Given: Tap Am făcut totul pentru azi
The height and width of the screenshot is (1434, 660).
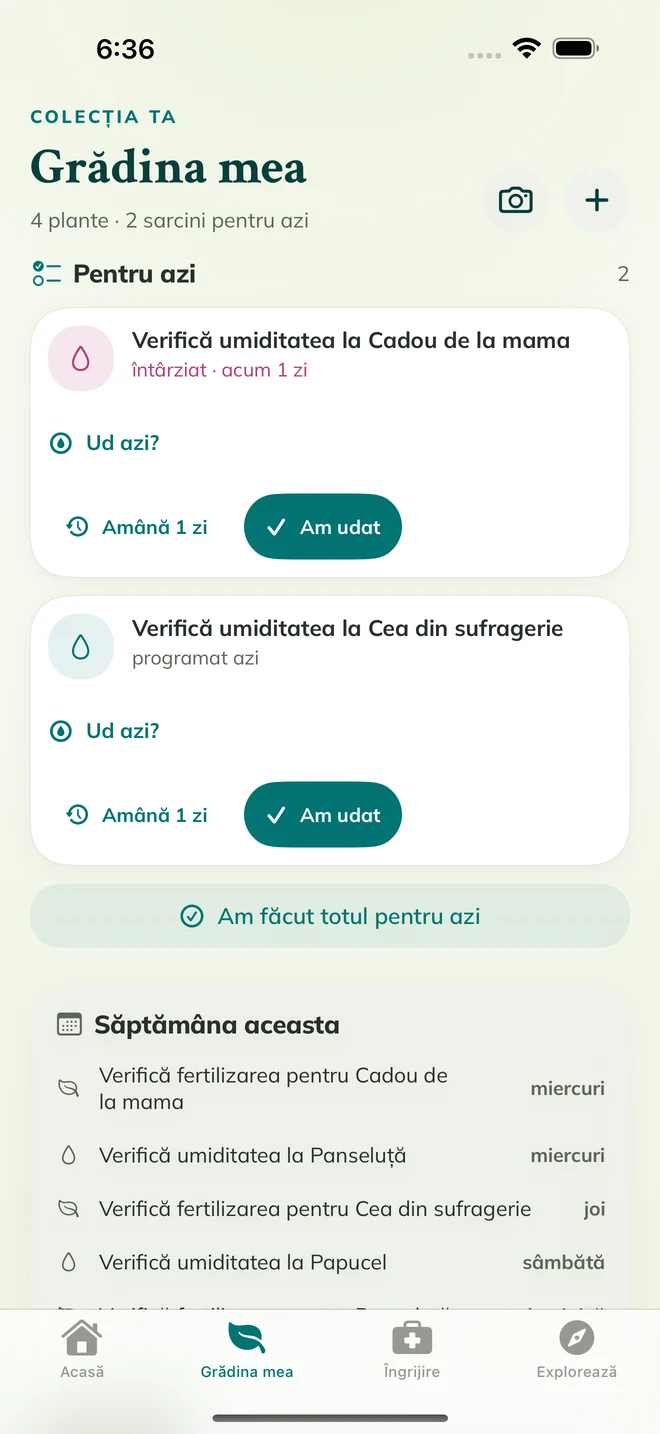Looking at the screenshot, I should (x=330, y=916).
